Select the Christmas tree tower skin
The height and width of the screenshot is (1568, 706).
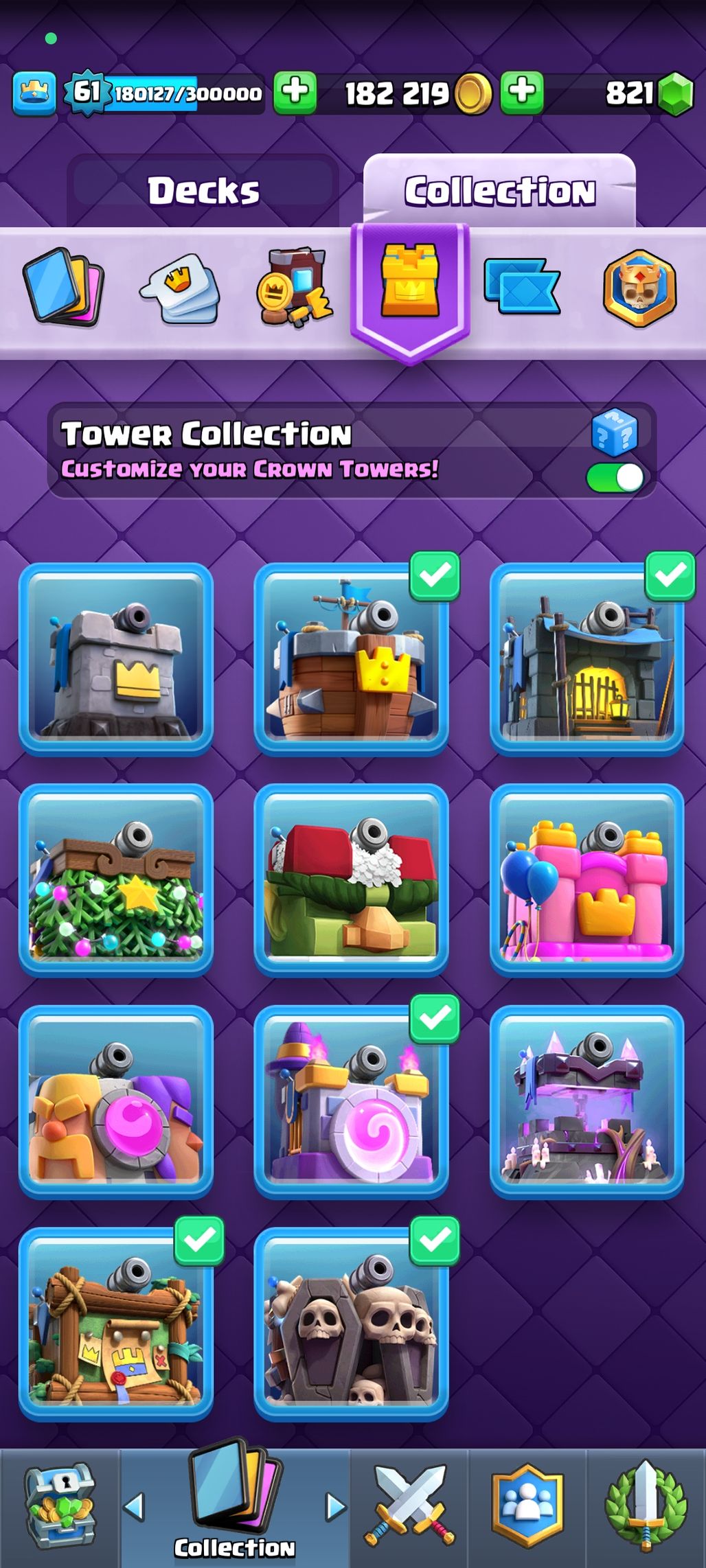[x=115, y=880]
